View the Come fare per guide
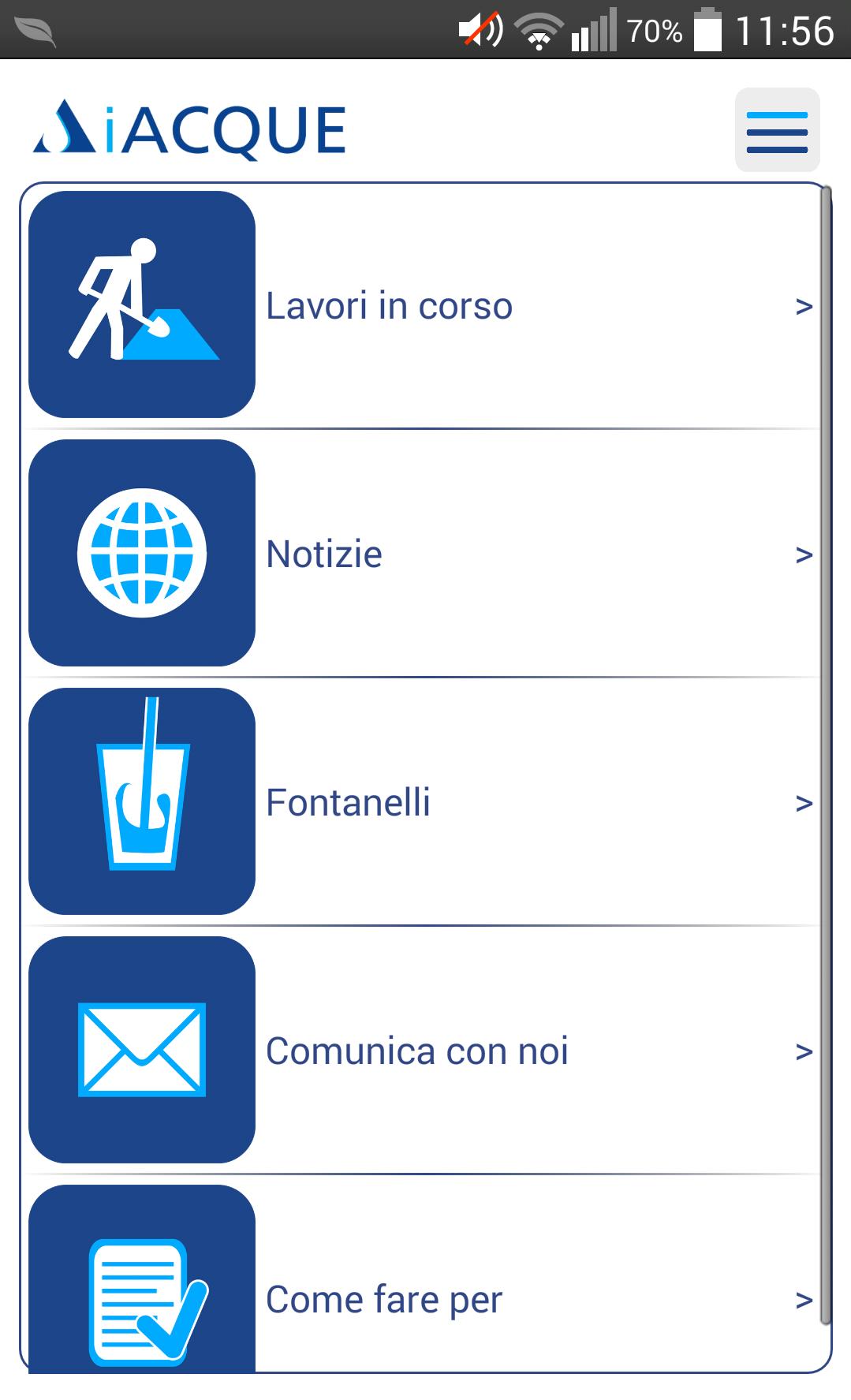851x1400 pixels. click(x=420, y=1297)
